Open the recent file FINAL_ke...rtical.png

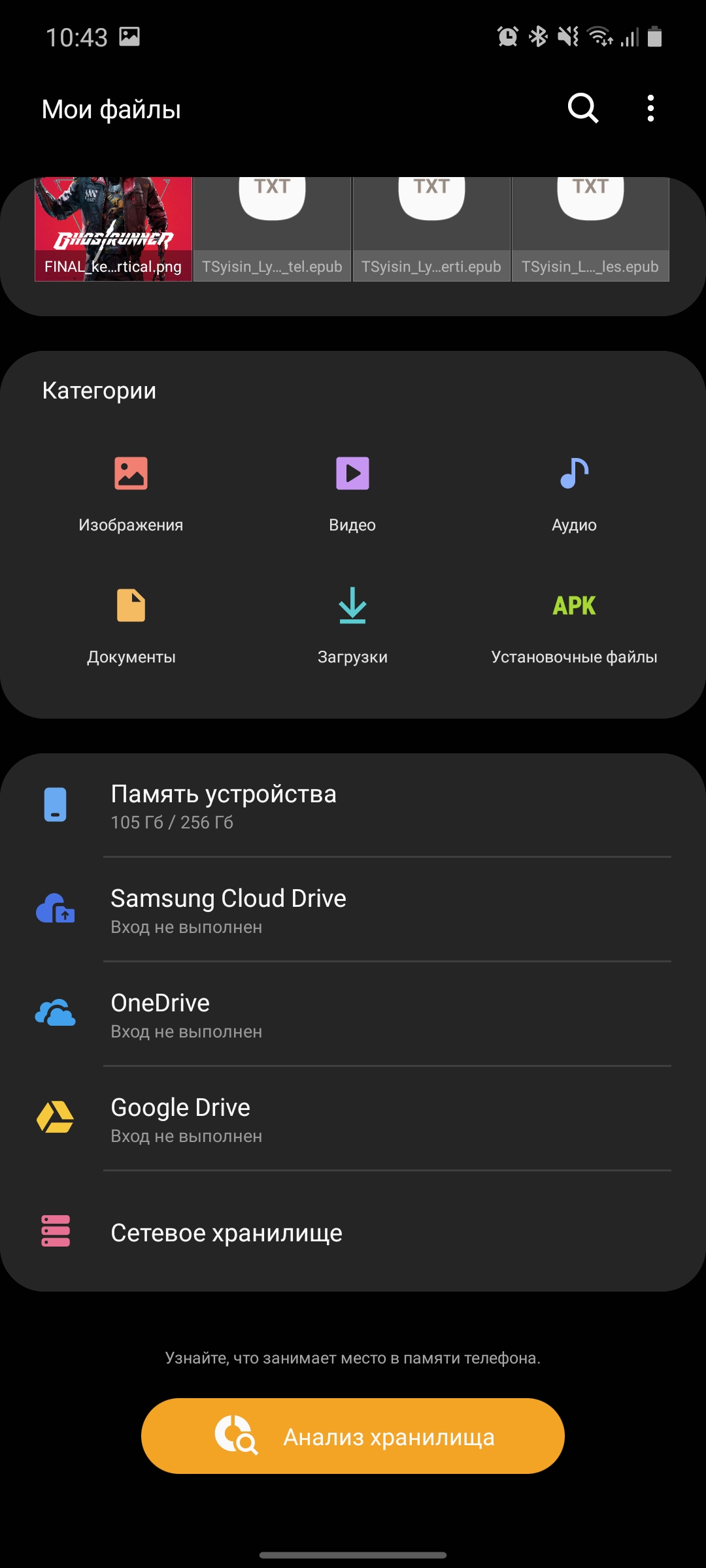point(113,229)
